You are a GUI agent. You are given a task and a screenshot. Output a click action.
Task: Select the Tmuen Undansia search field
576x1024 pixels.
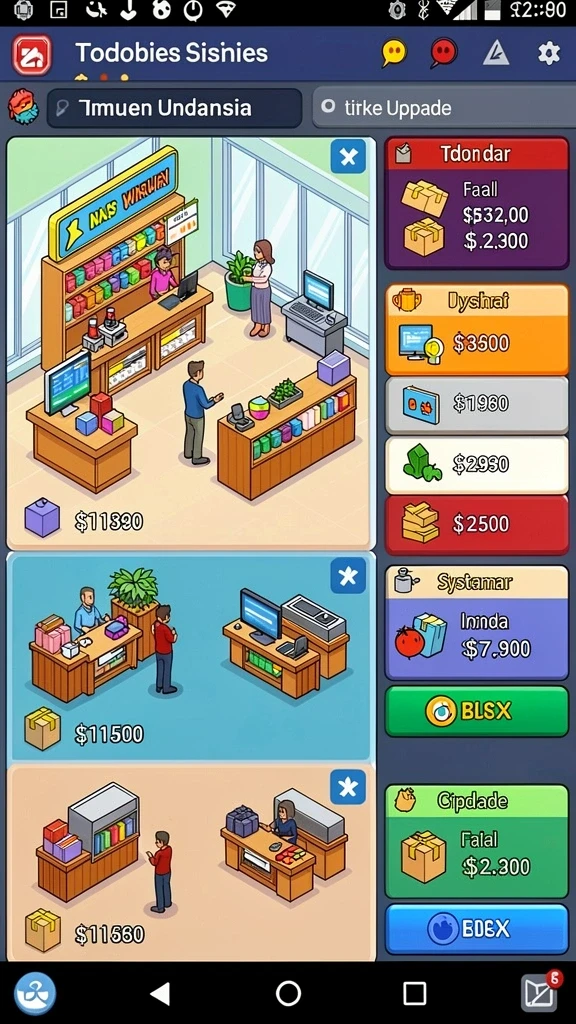[x=174, y=108]
